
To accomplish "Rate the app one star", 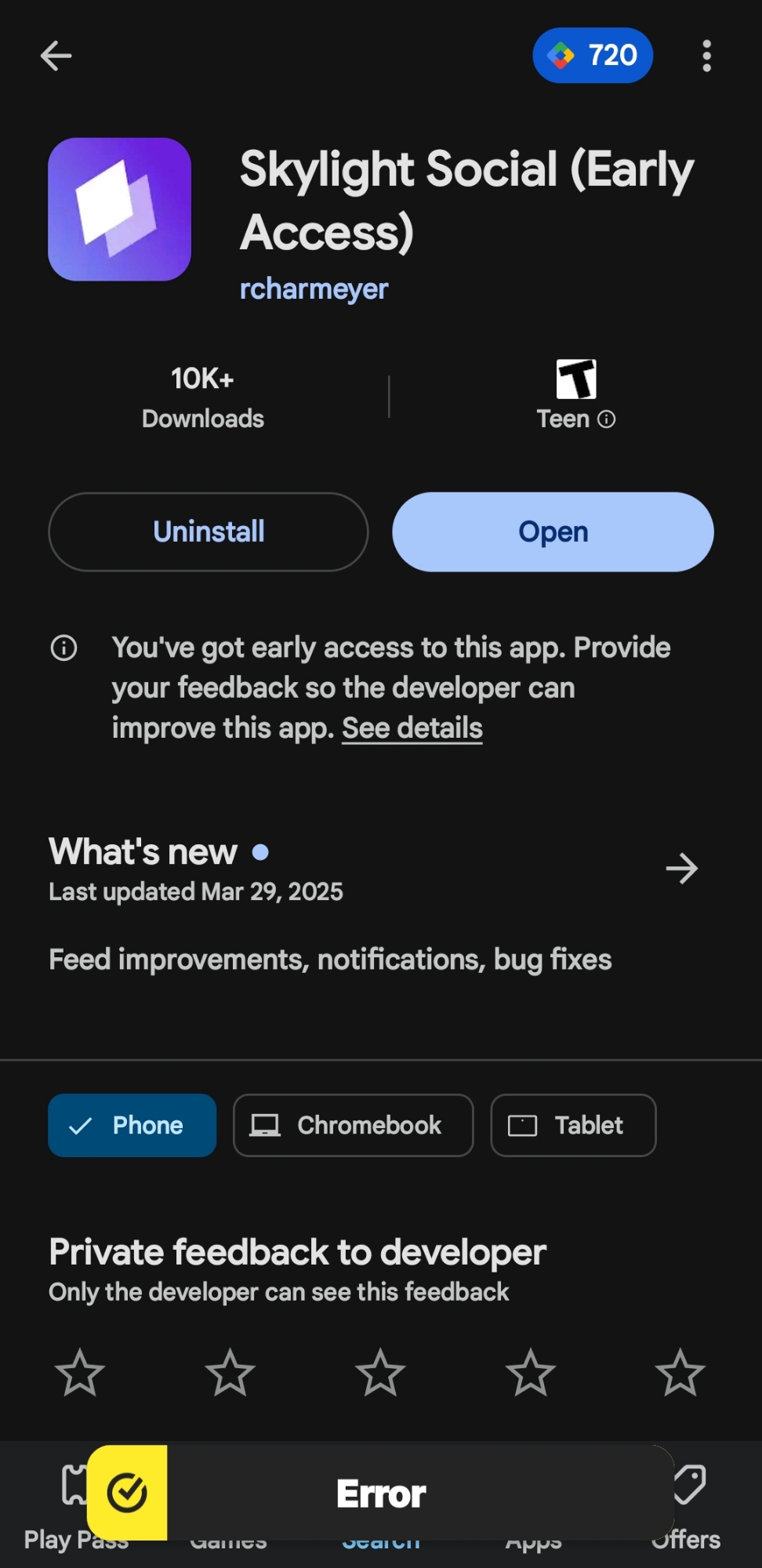I will tap(80, 1373).
